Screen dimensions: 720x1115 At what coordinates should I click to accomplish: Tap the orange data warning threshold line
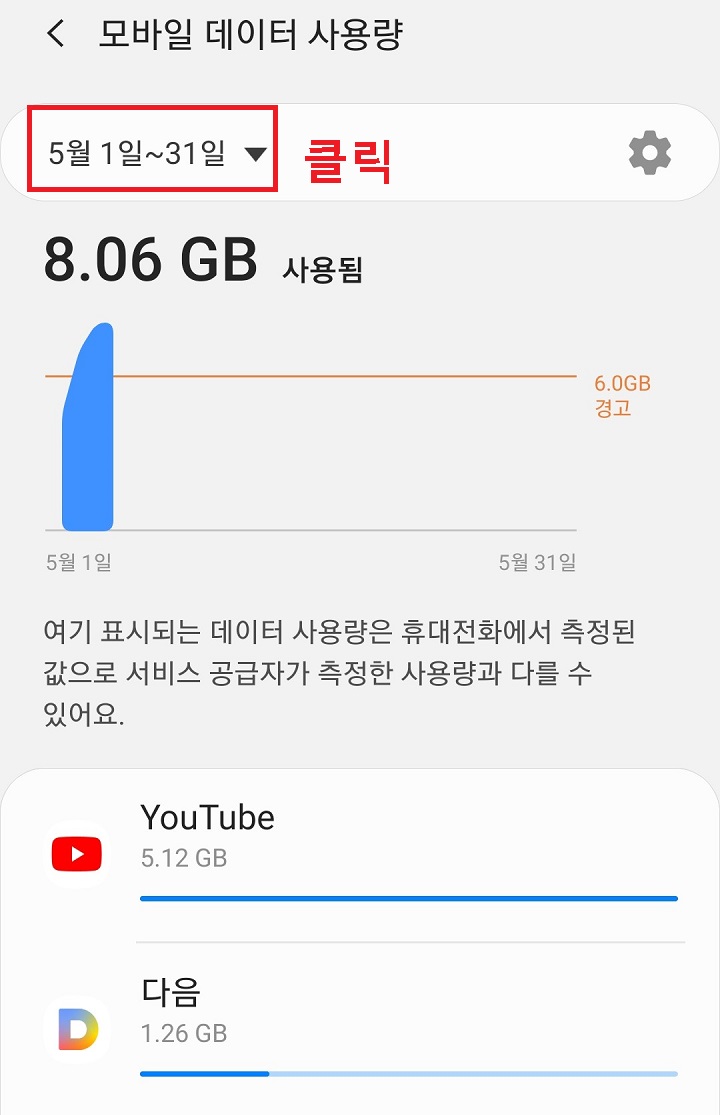[x=350, y=376]
